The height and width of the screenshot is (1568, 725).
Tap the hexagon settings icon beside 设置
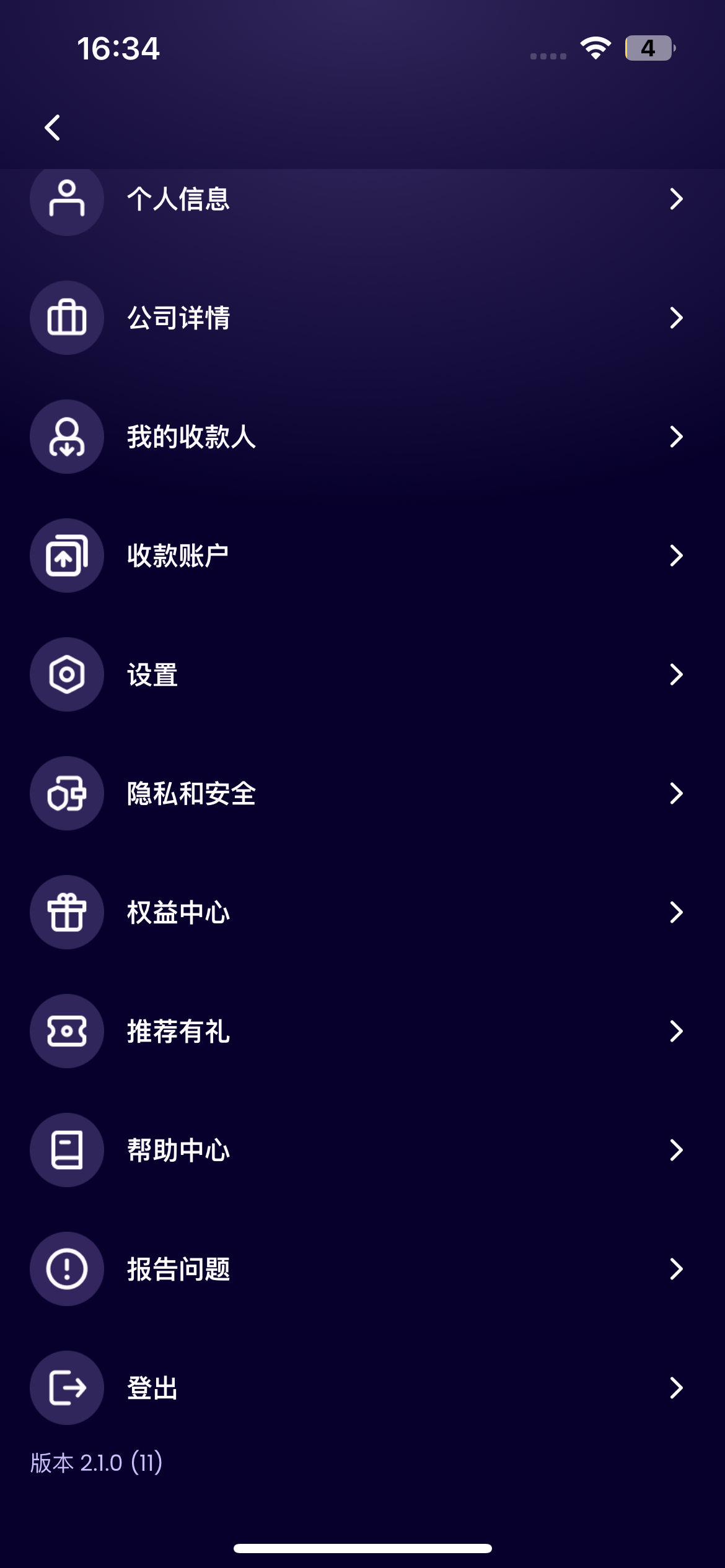point(66,674)
